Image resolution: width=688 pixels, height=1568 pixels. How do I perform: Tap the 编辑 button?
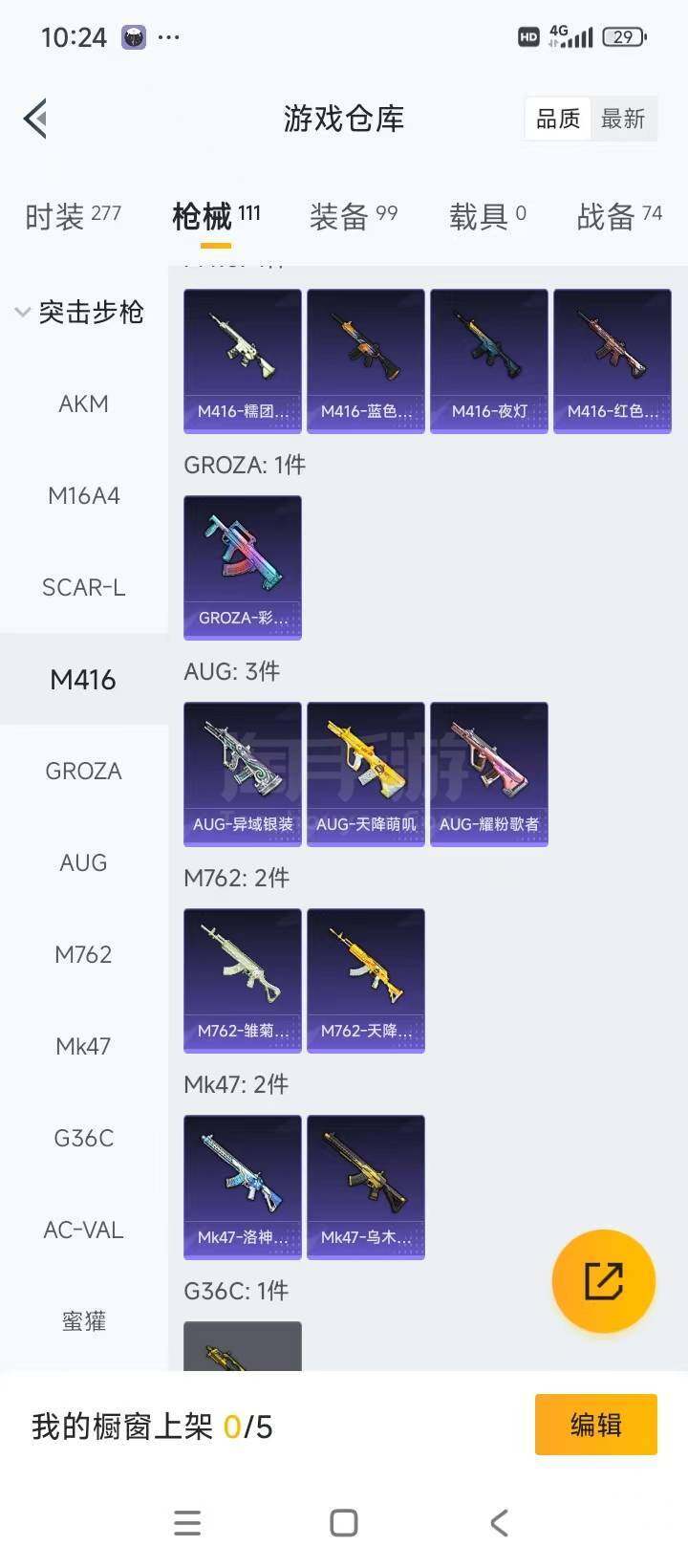(x=595, y=1425)
